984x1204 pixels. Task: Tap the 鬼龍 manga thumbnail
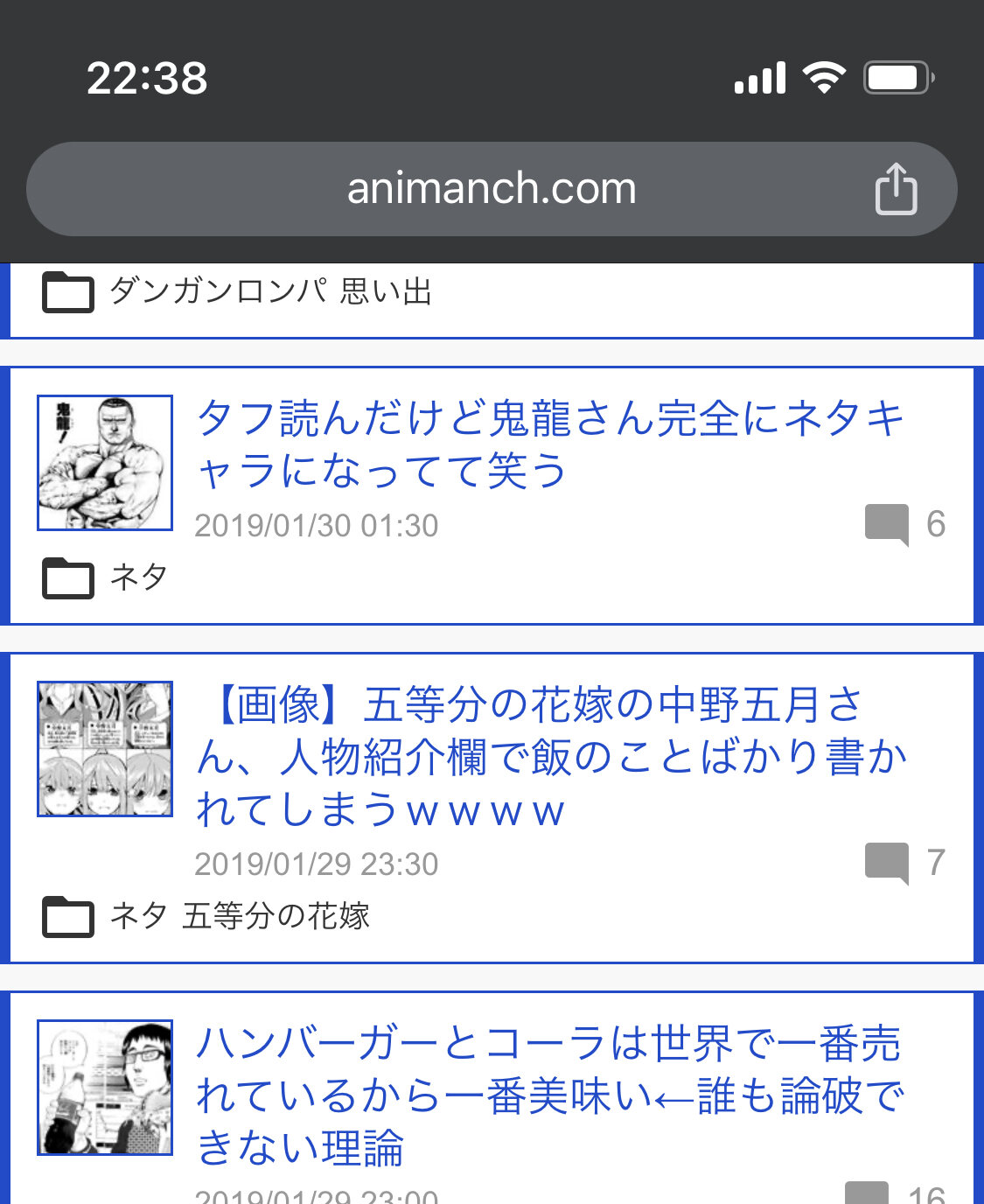105,463
